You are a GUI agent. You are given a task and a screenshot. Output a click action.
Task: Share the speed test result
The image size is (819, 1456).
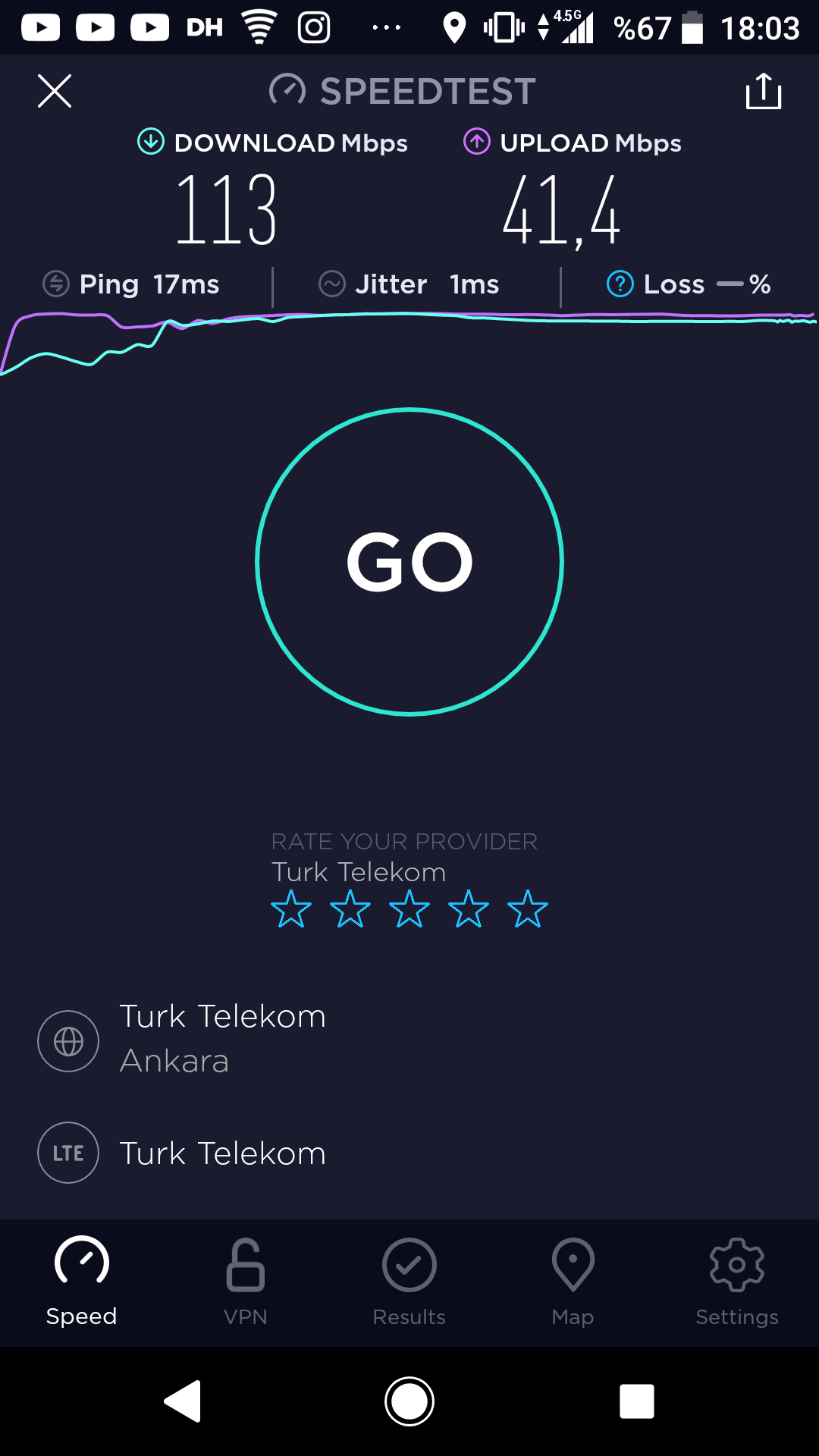pyautogui.click(x=764, y=91)
